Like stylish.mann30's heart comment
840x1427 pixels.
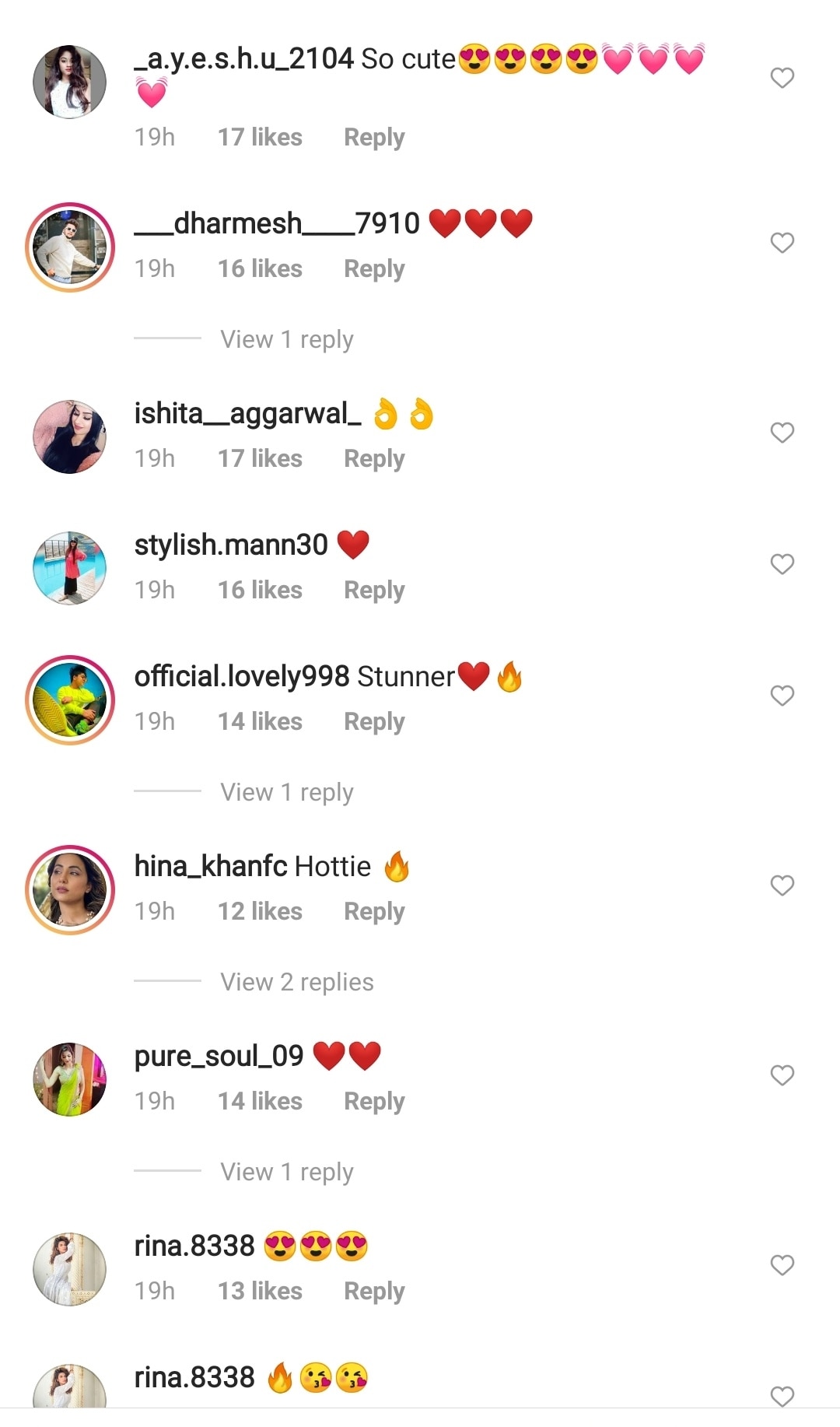coord(782,564)
